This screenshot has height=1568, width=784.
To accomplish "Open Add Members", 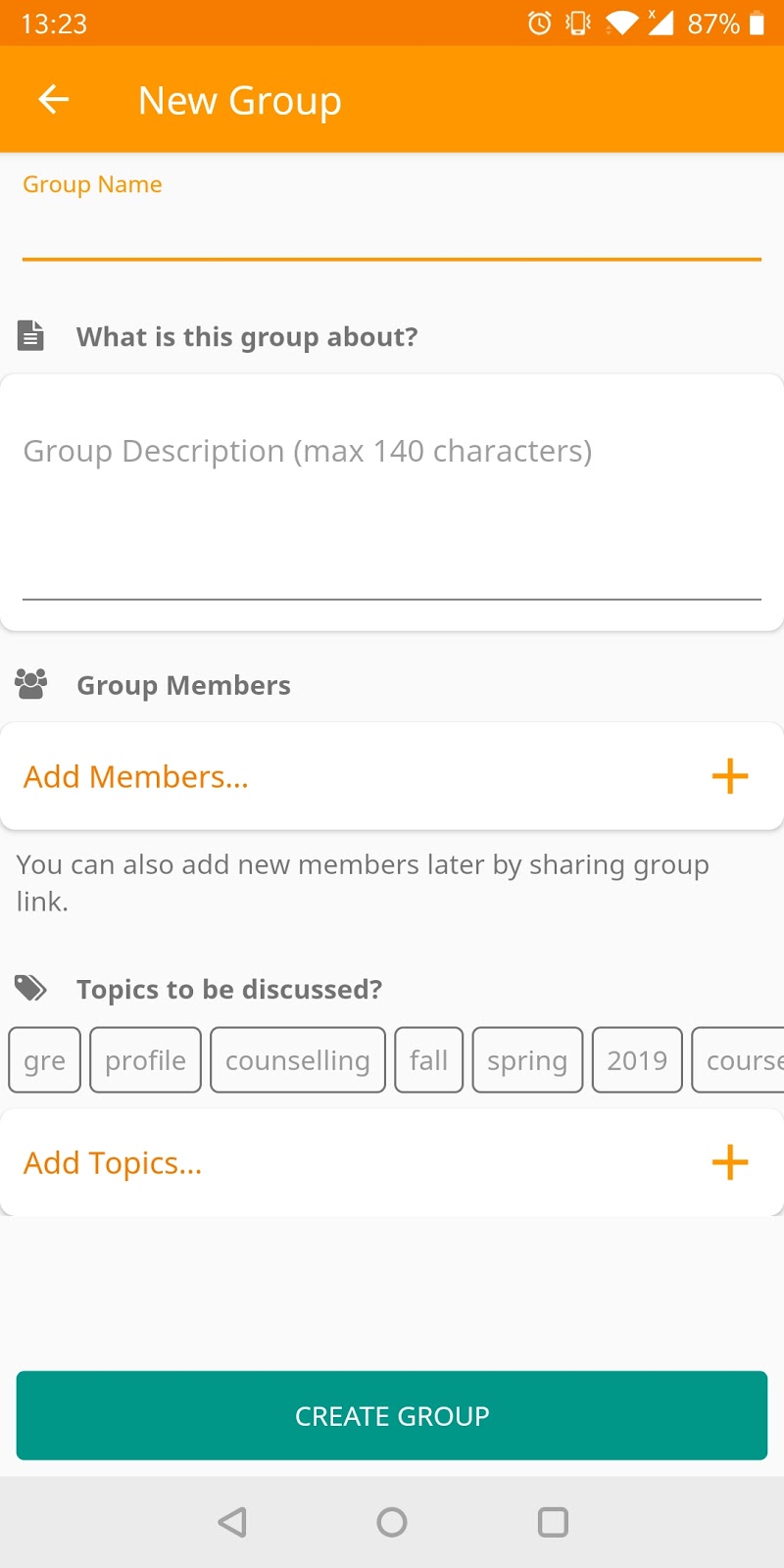I will click(x=392, y=776).
